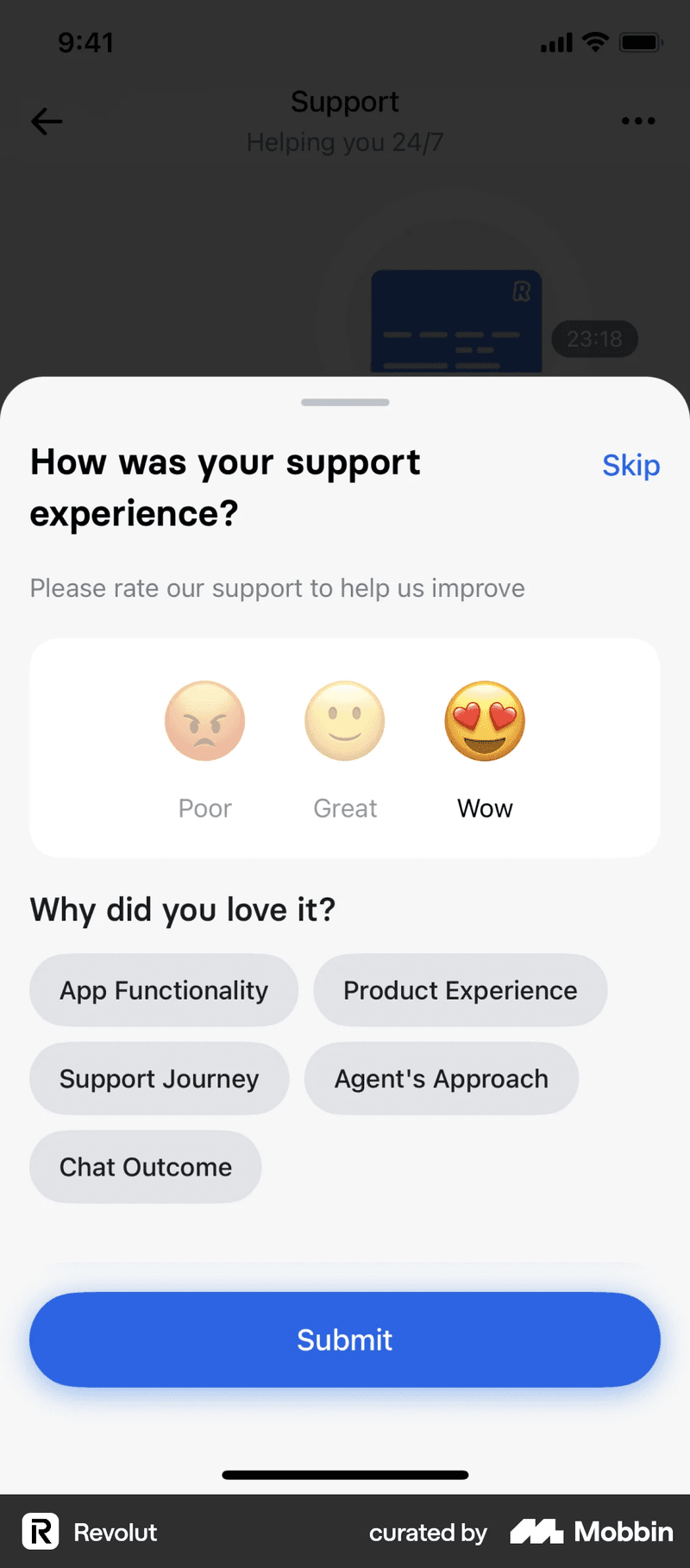This screenshot has width=690, height=1568.
Task: Go back from the Support chat
Action: pyautogui.click(x=47, y=122)
